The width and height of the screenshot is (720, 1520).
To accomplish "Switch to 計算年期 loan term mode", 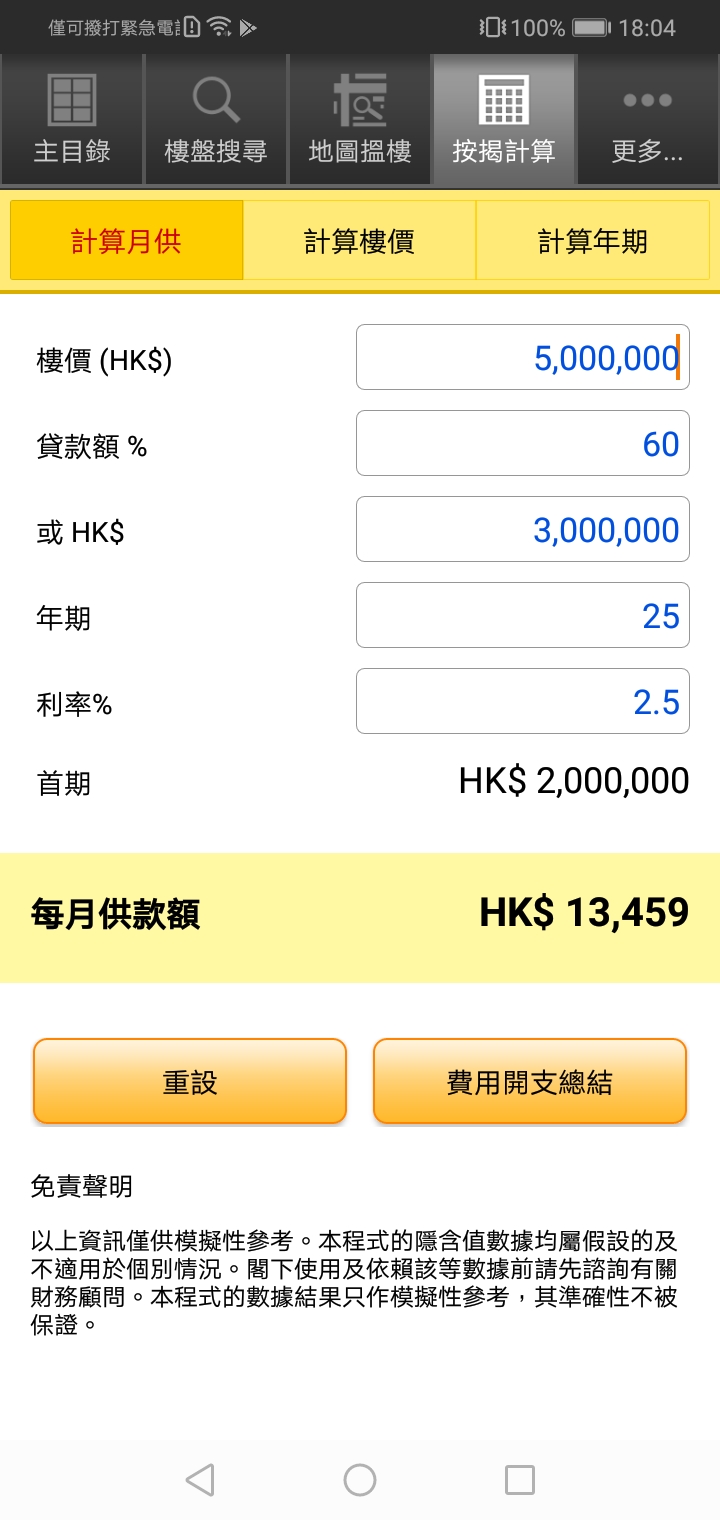I will pos(593,240).
